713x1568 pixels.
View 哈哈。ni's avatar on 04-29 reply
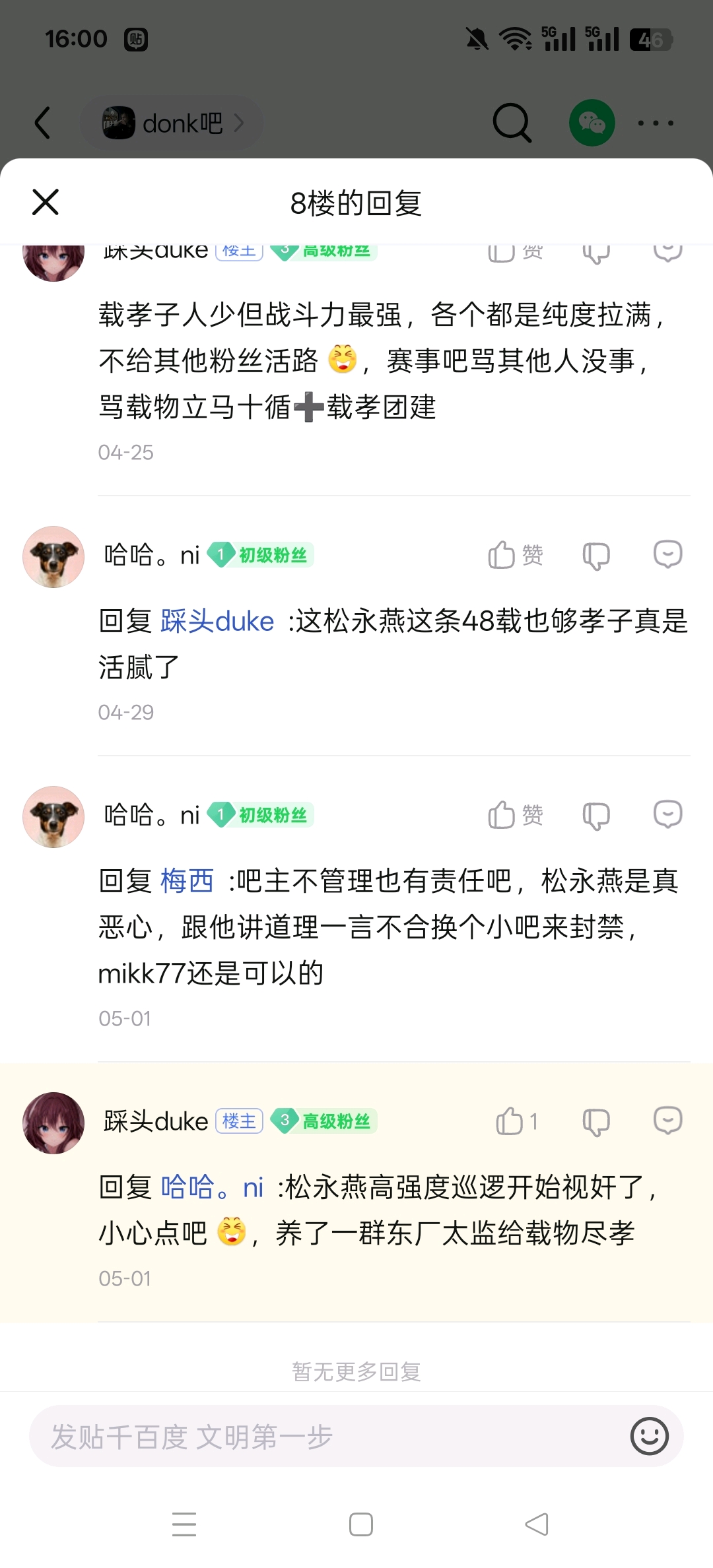(53, 557)
